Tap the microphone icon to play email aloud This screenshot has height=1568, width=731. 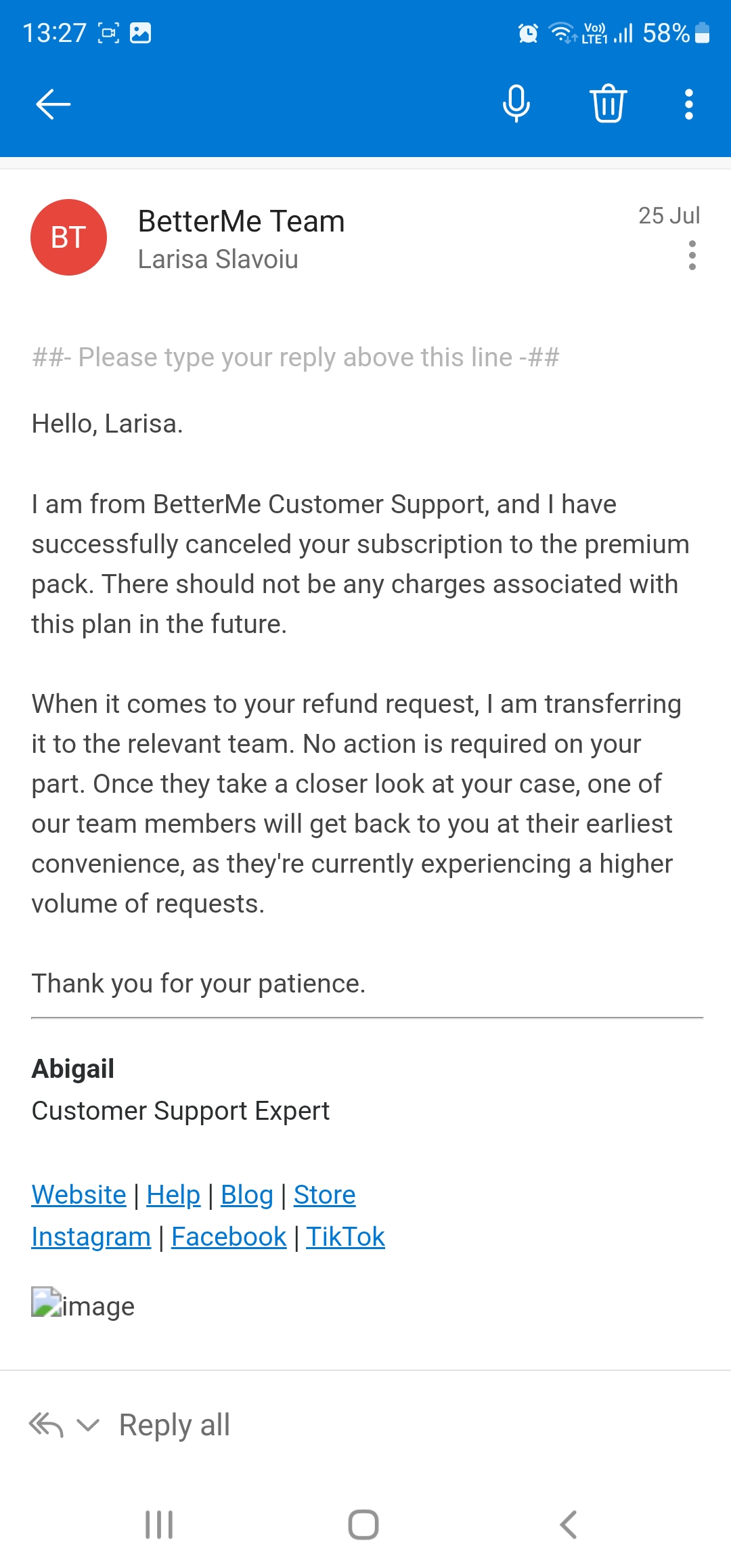point(516,103)
